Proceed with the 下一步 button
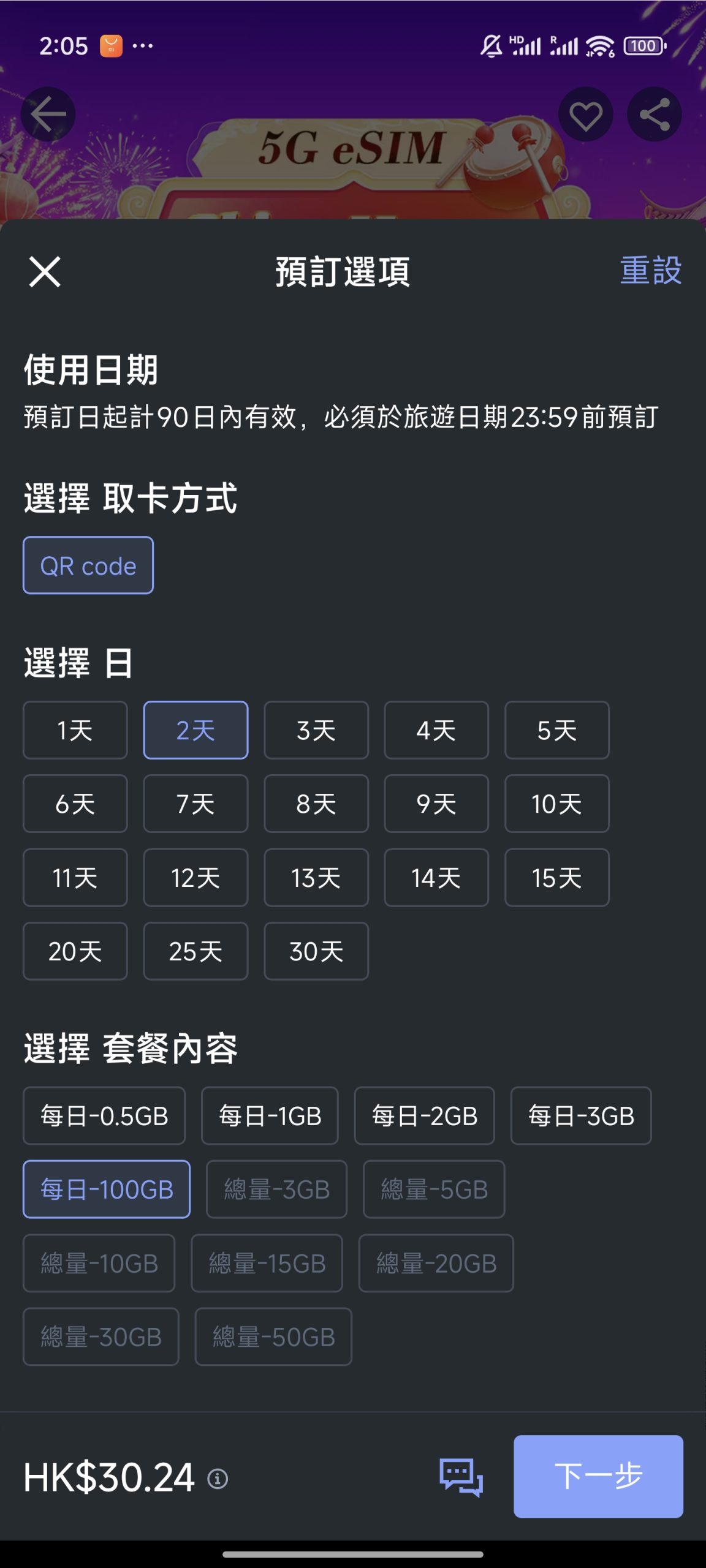 pos(598,1476)
